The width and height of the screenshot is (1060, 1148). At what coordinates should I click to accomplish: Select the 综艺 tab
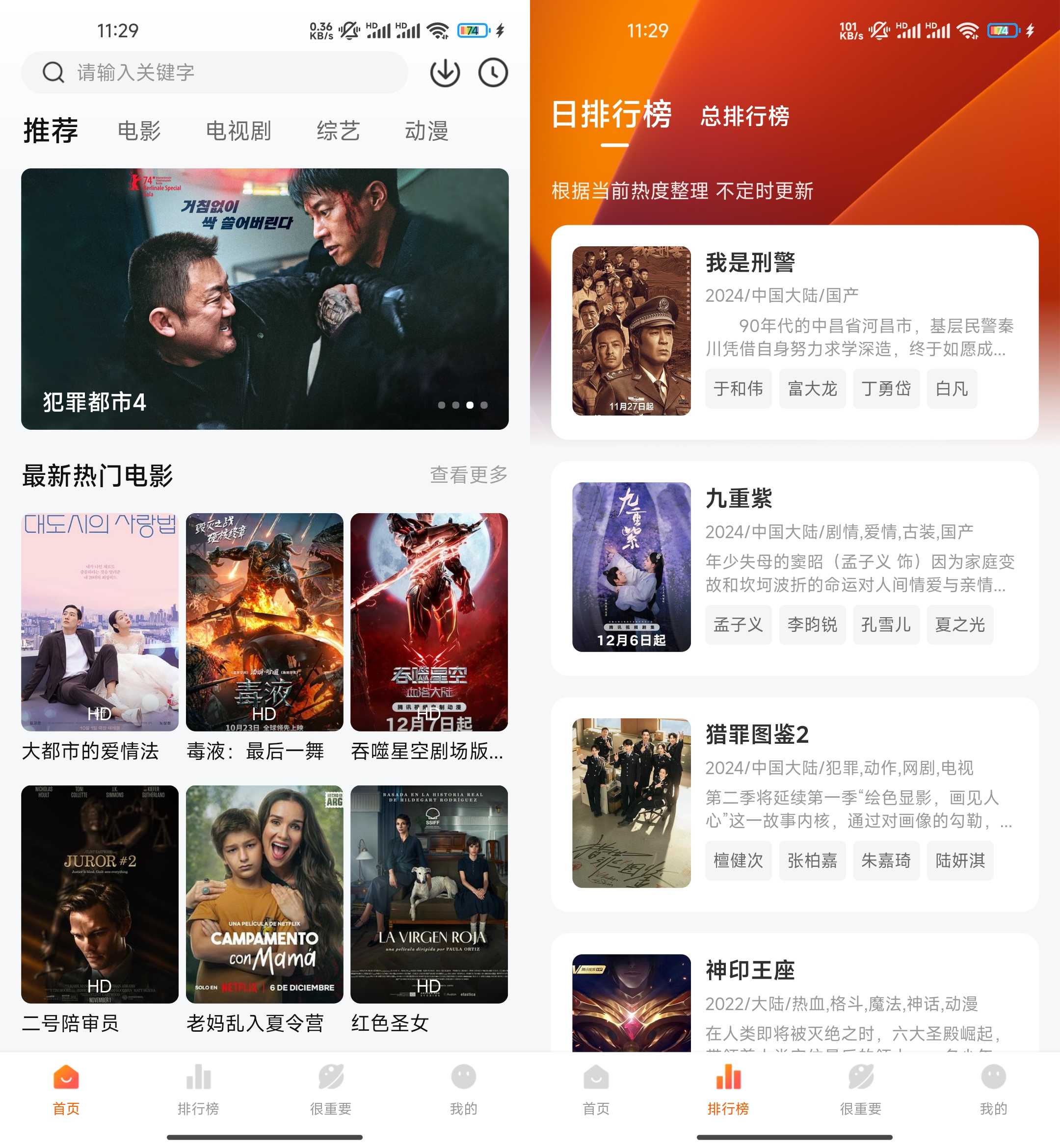(338, 131)
